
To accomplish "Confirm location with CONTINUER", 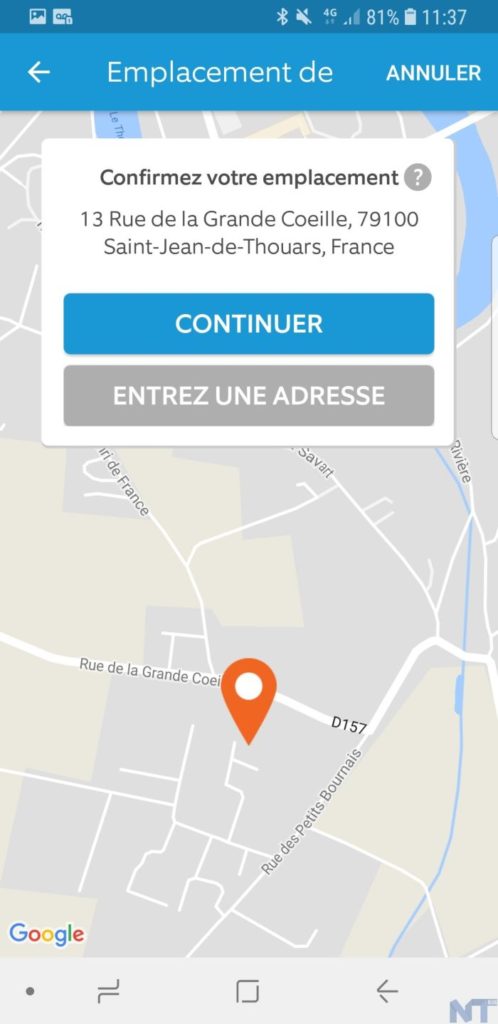I will [x=249, y=324].
